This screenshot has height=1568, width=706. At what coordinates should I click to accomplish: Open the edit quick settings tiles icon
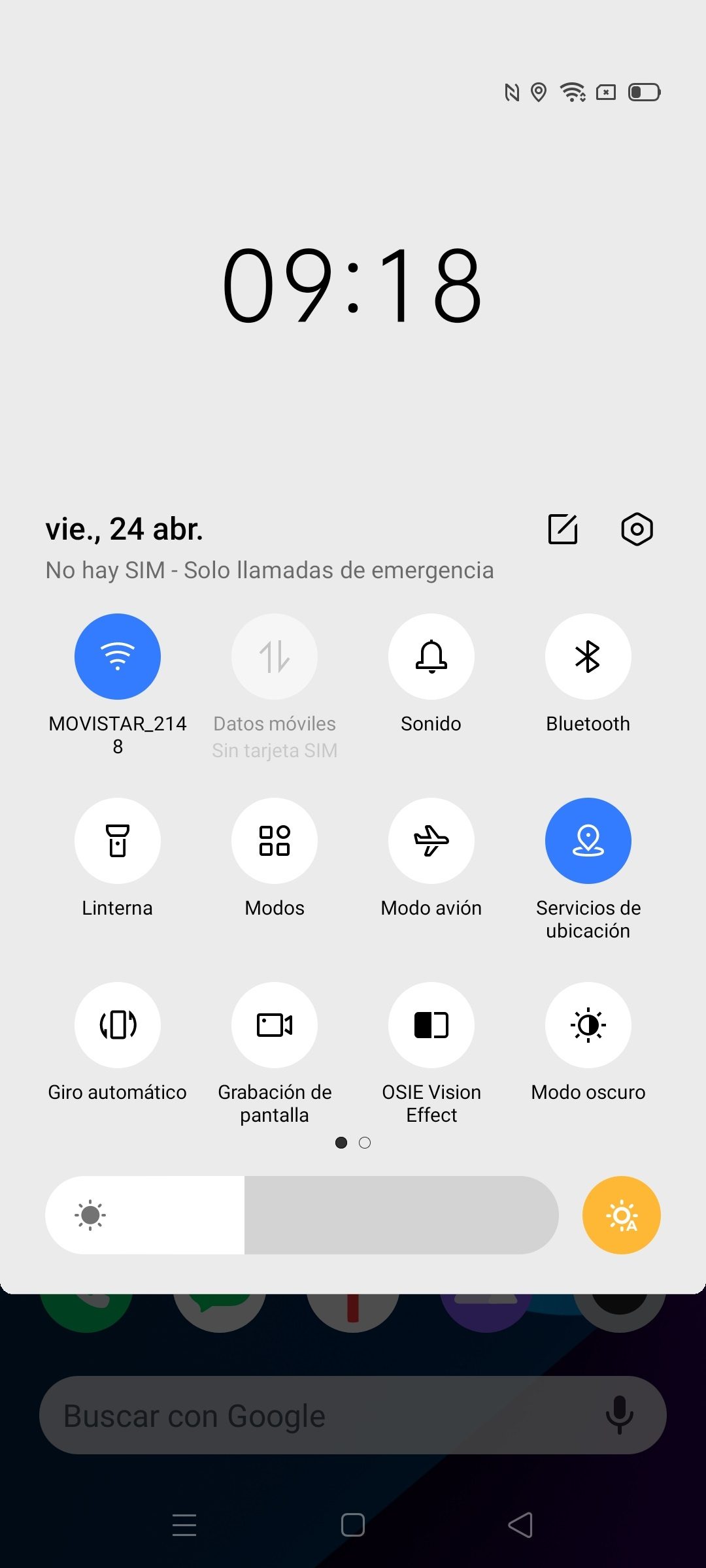(562, 529)
